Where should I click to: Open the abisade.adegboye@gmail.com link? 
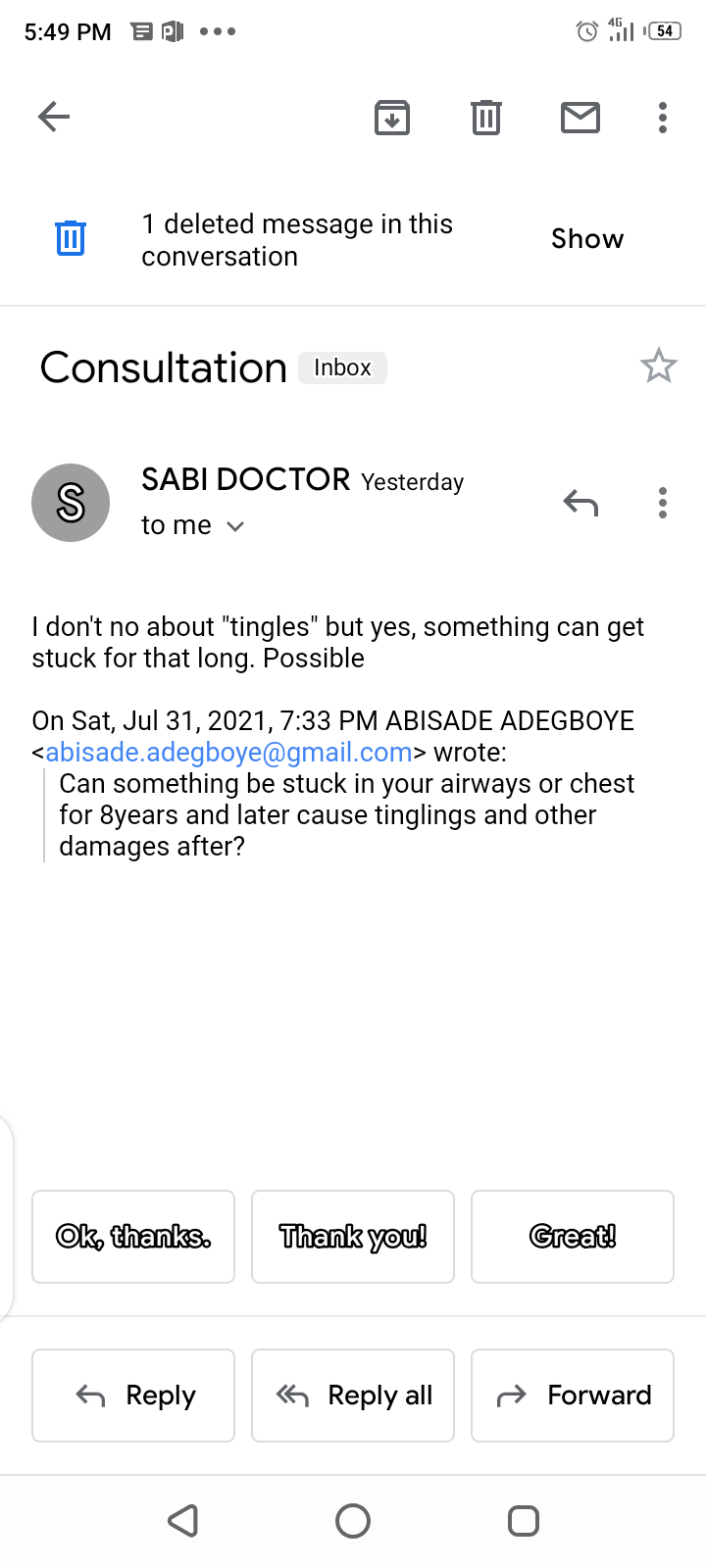click(228, 752)
